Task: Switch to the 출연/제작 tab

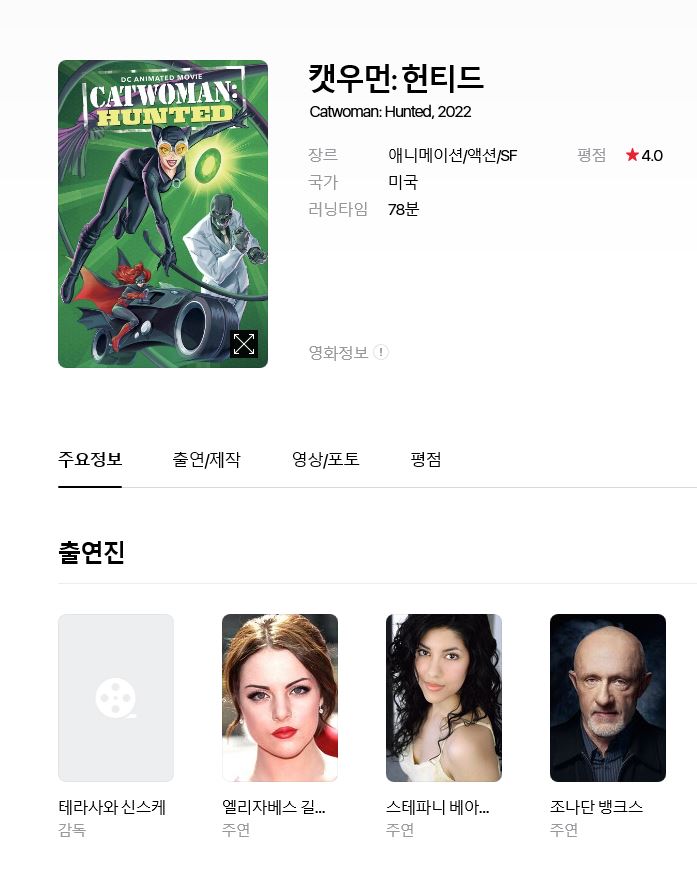Action: tap(206, 460)
